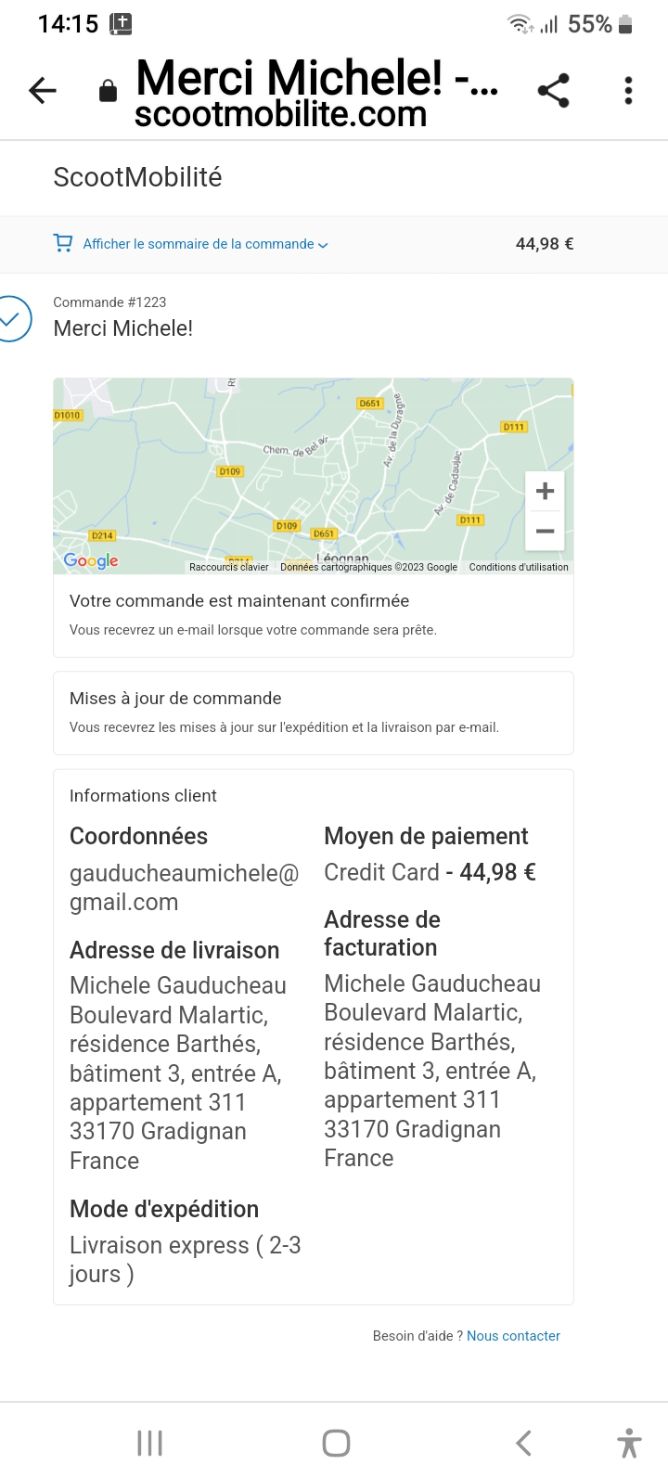Open the accessibility shortcut icon
This screenshot has height=1484, width=668.
(628, 1443)
